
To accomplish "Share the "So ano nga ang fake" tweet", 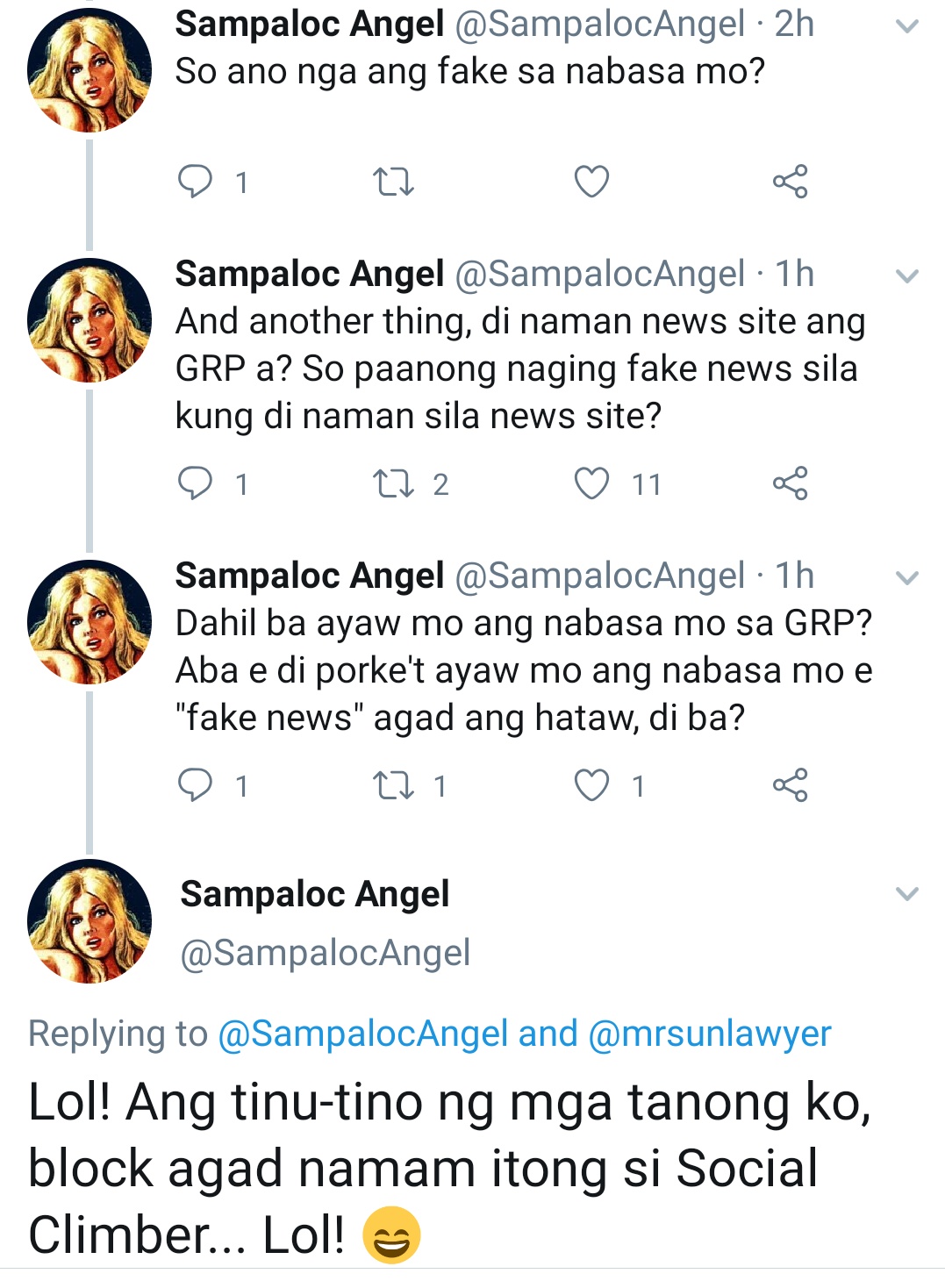I will click(x=790, y=182).
